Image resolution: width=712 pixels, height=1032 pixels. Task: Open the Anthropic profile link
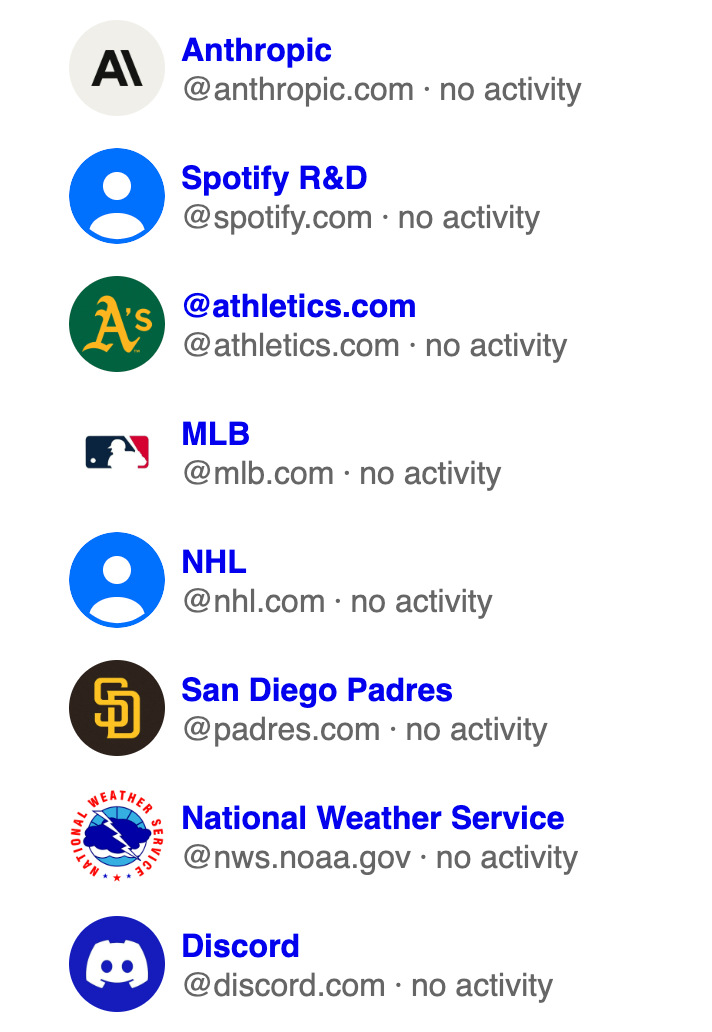(256, 50)
